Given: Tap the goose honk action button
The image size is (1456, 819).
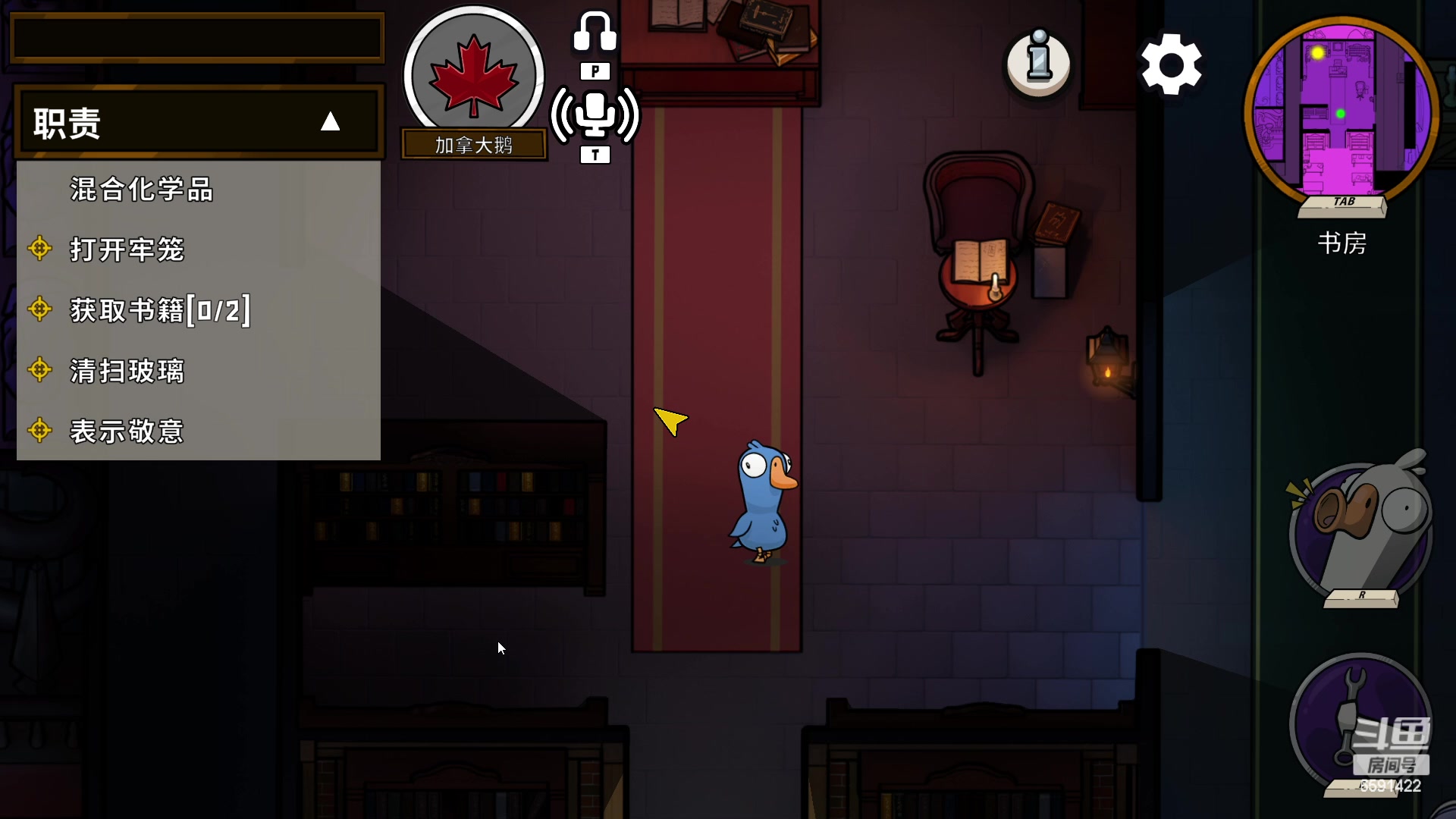Looking at the screenshot, I should 1361,531.
